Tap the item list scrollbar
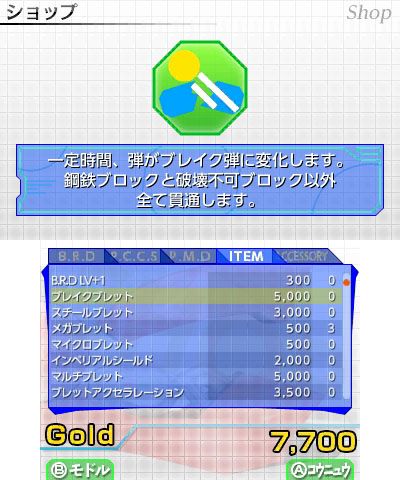Image resolution: width=400 pixels, height=480 pixels. pos(346,336)
